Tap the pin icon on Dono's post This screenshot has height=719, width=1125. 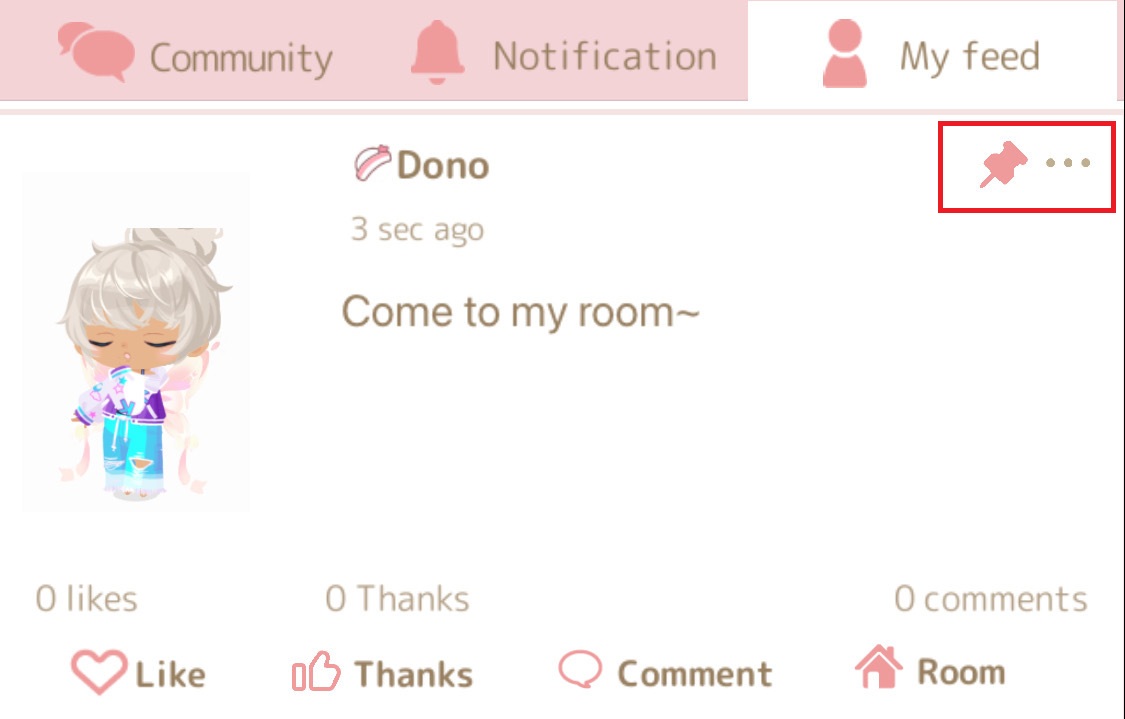click(1003, 165)
